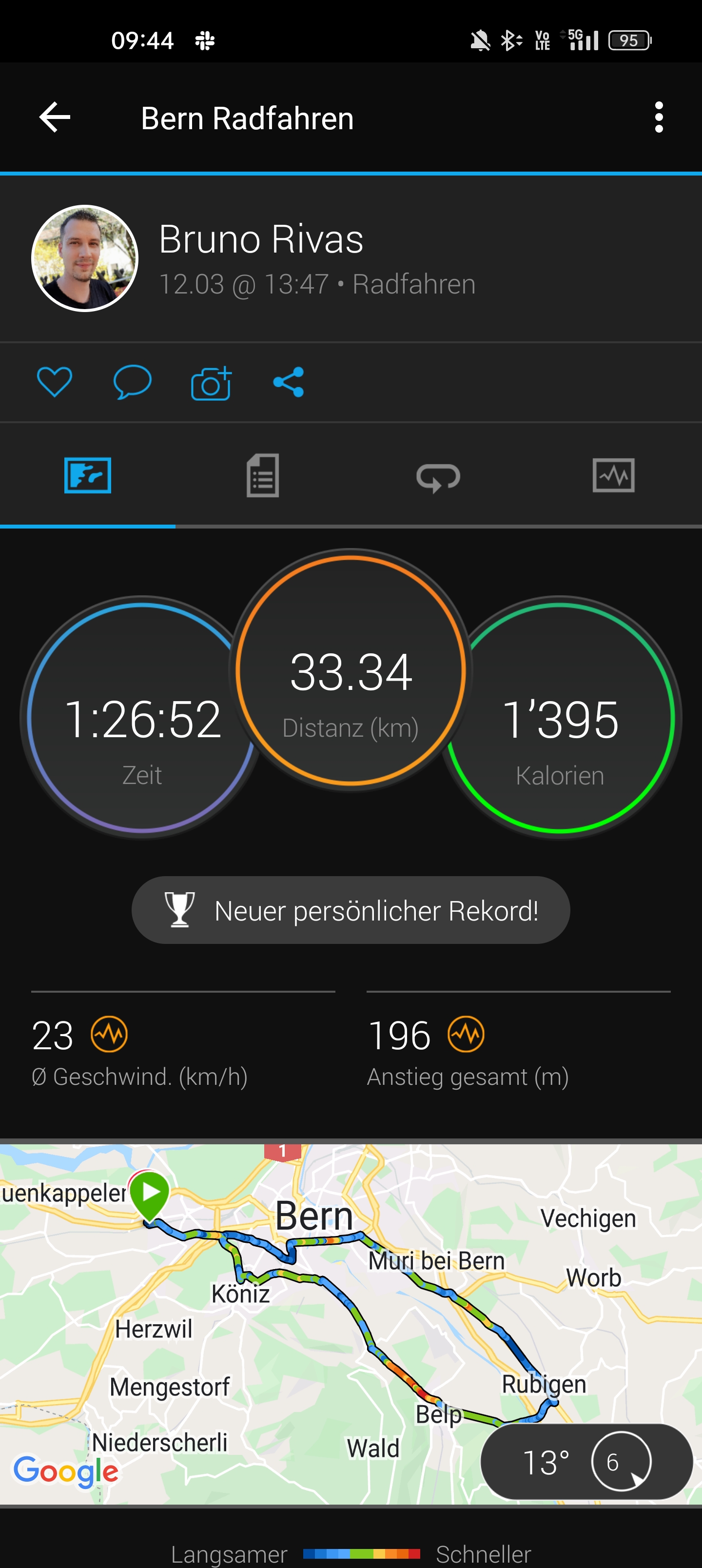Screen dimensions: 702x1568
Task: Like the activity with the heart icon
Action: click(x=54, y=382)
